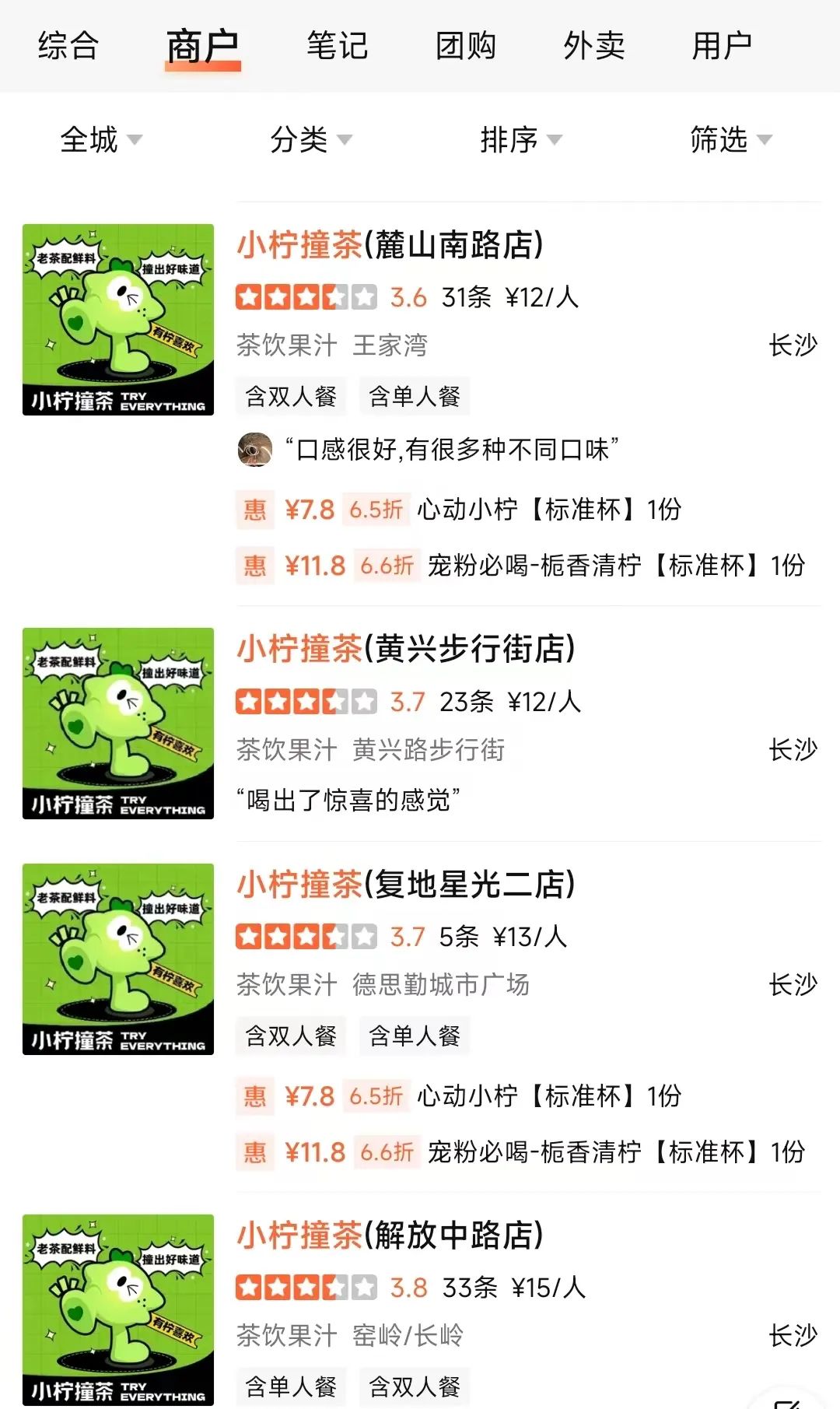Expand the 排序 sort dropdown
This screenshot has height=1409, width=840.
coord(520,140)
